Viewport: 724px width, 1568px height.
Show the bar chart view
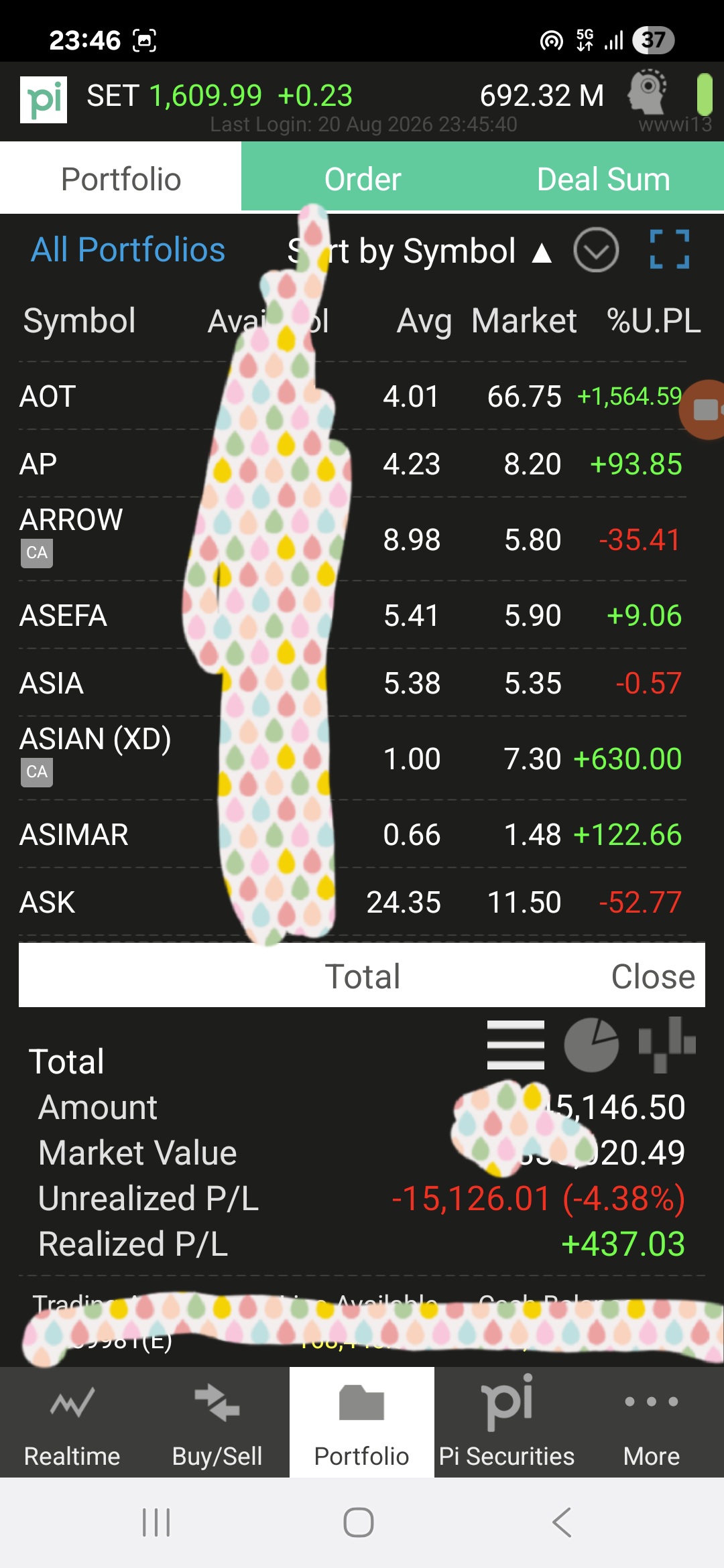667,1045
